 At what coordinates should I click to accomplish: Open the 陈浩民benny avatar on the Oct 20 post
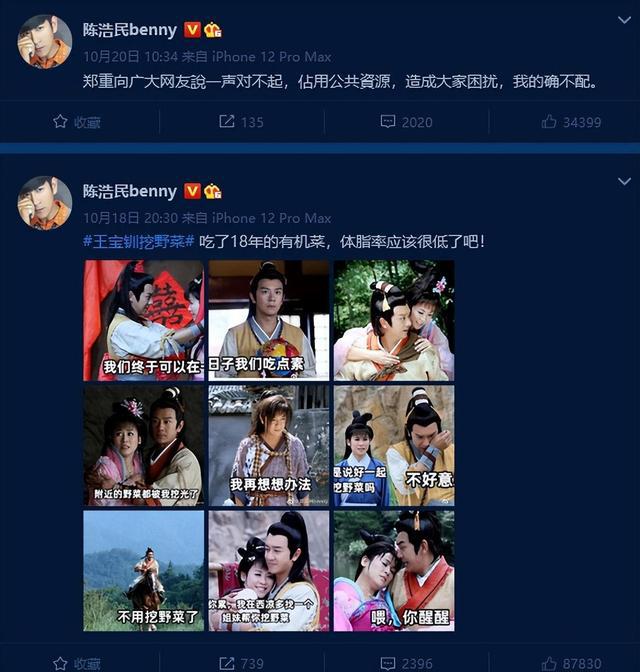[x=44, y=42]
